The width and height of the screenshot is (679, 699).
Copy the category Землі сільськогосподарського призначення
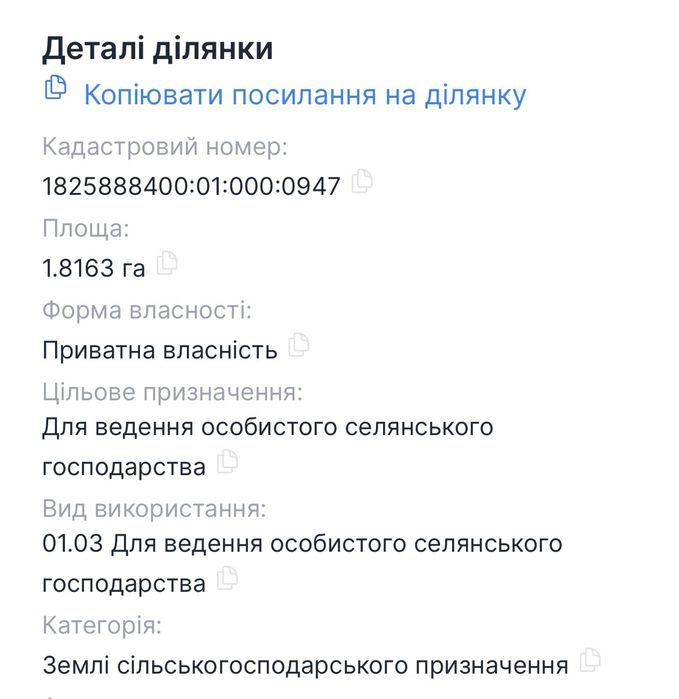591,660
